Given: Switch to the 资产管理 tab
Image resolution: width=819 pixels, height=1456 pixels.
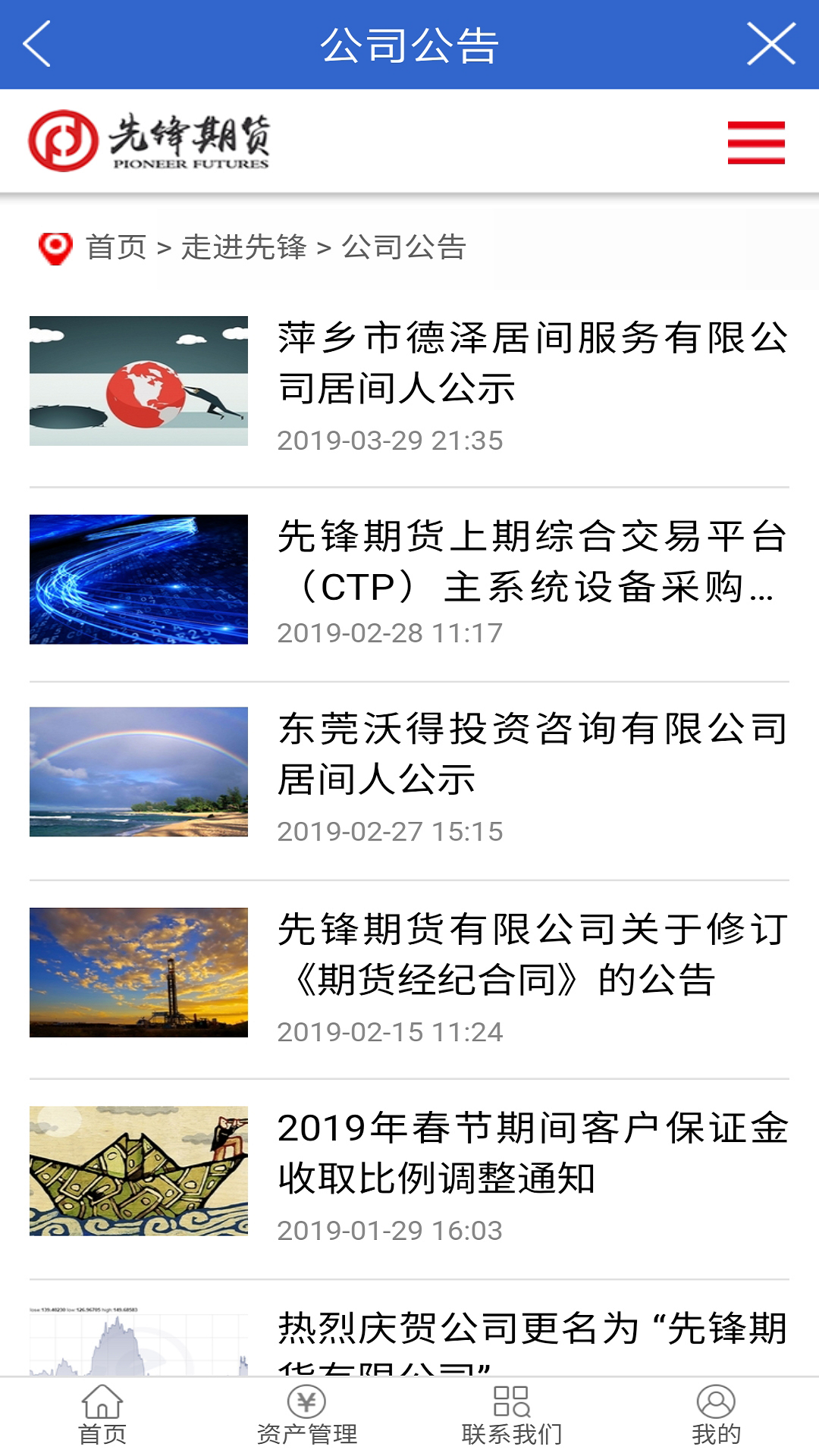Looking at the screenshot, I should (307, 1416).
